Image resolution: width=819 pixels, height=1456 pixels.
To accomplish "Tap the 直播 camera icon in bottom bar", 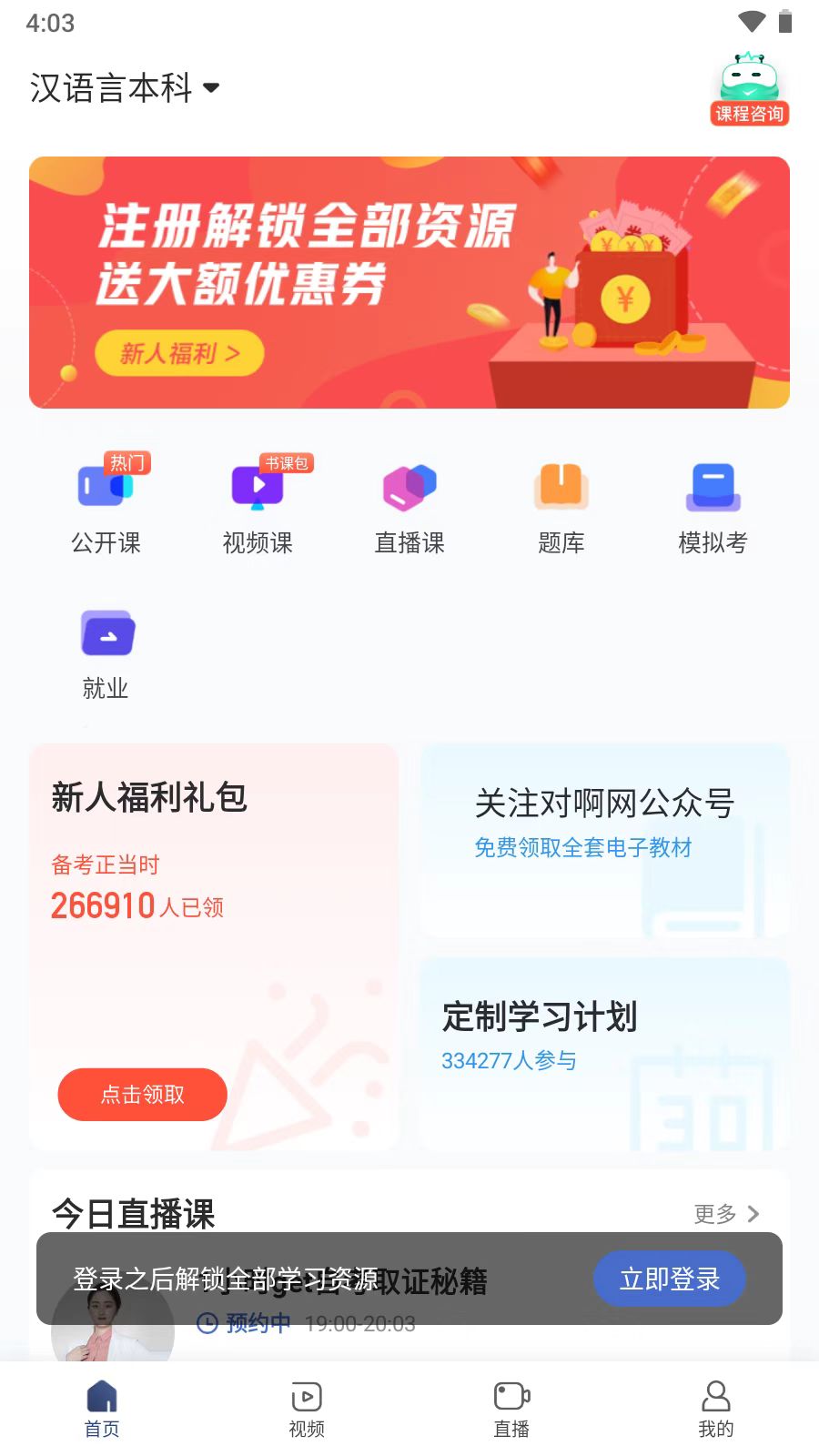I will point(511,1406).
